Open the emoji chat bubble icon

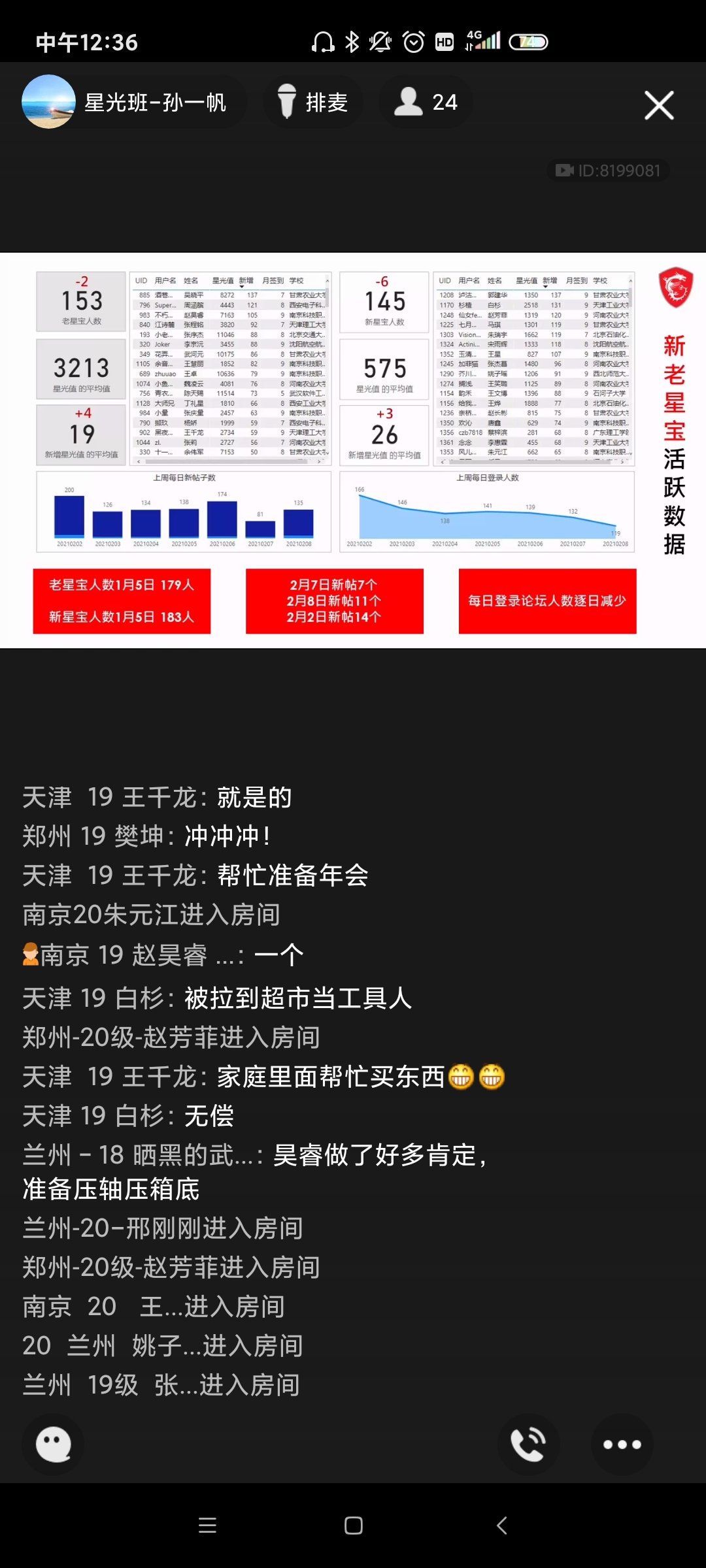[x=54, y=1445]
